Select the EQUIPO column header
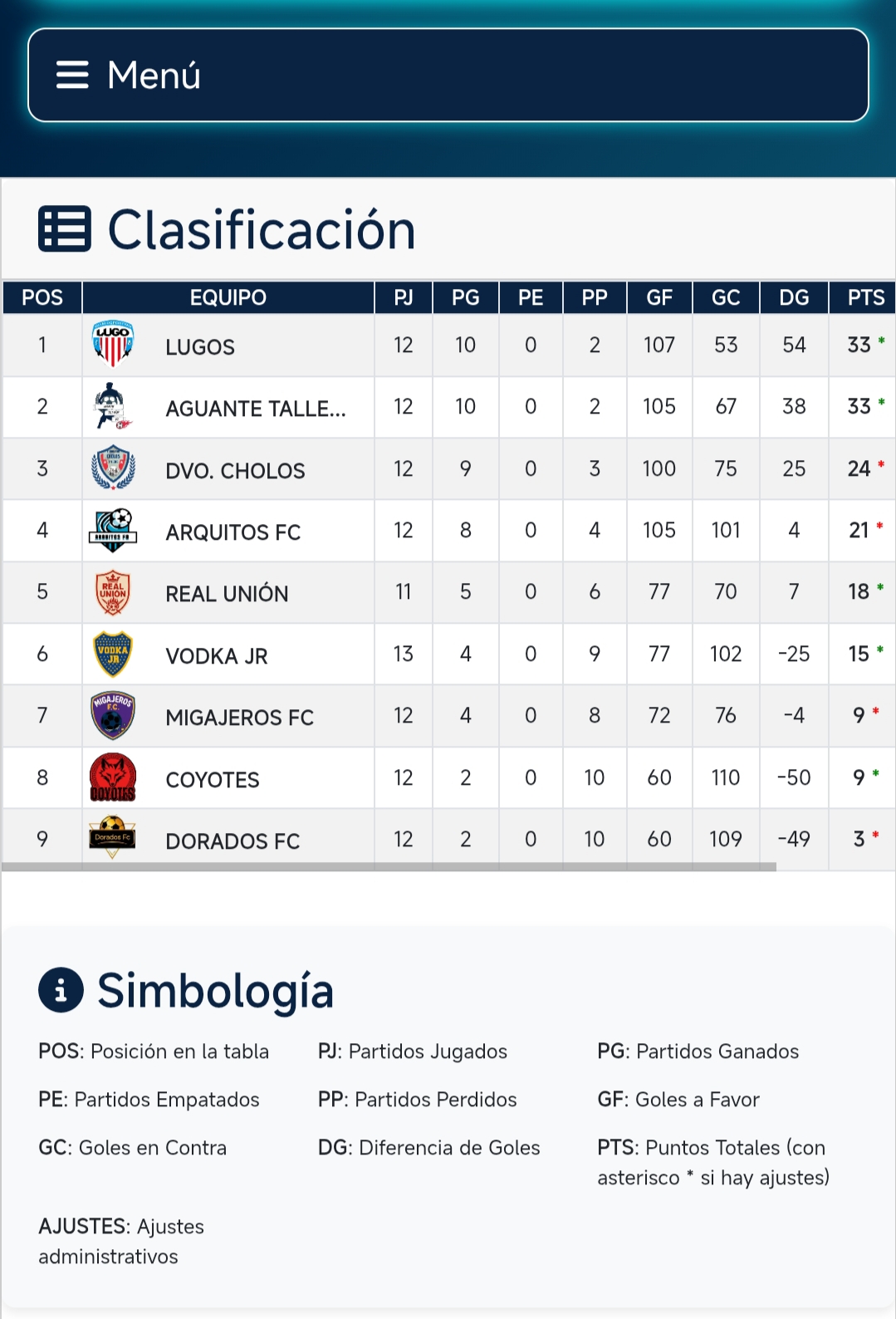 tap(227, 297)
